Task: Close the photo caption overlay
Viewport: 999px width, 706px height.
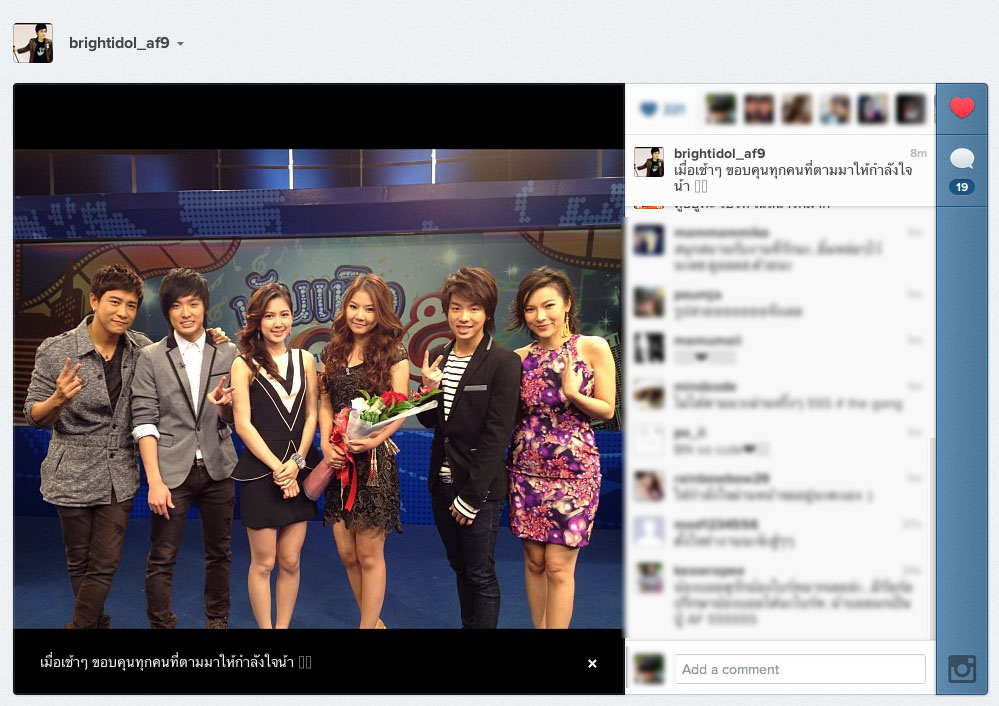Action: click(592, 663)
